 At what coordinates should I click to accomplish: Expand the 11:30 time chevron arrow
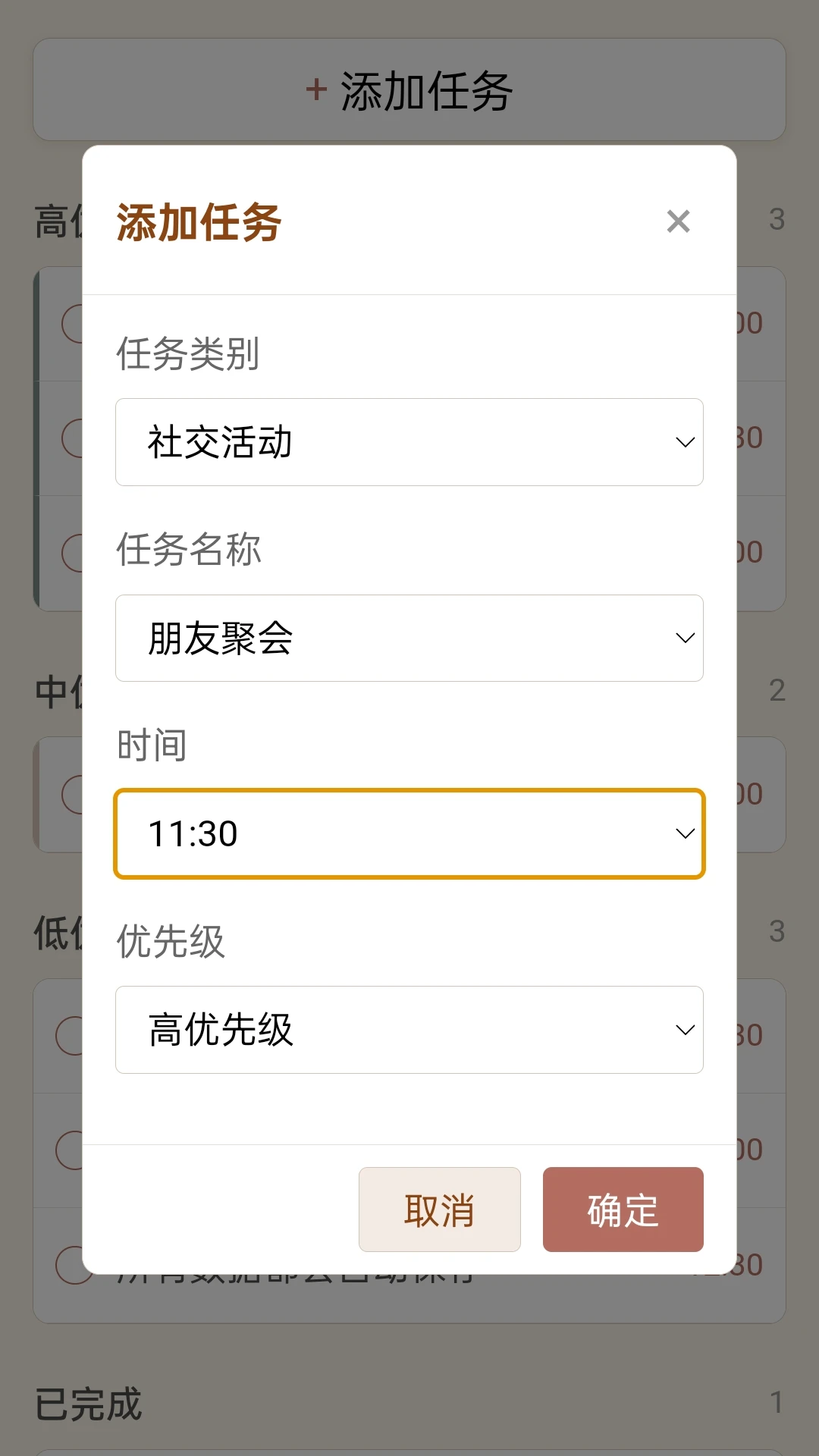point(683,833)
